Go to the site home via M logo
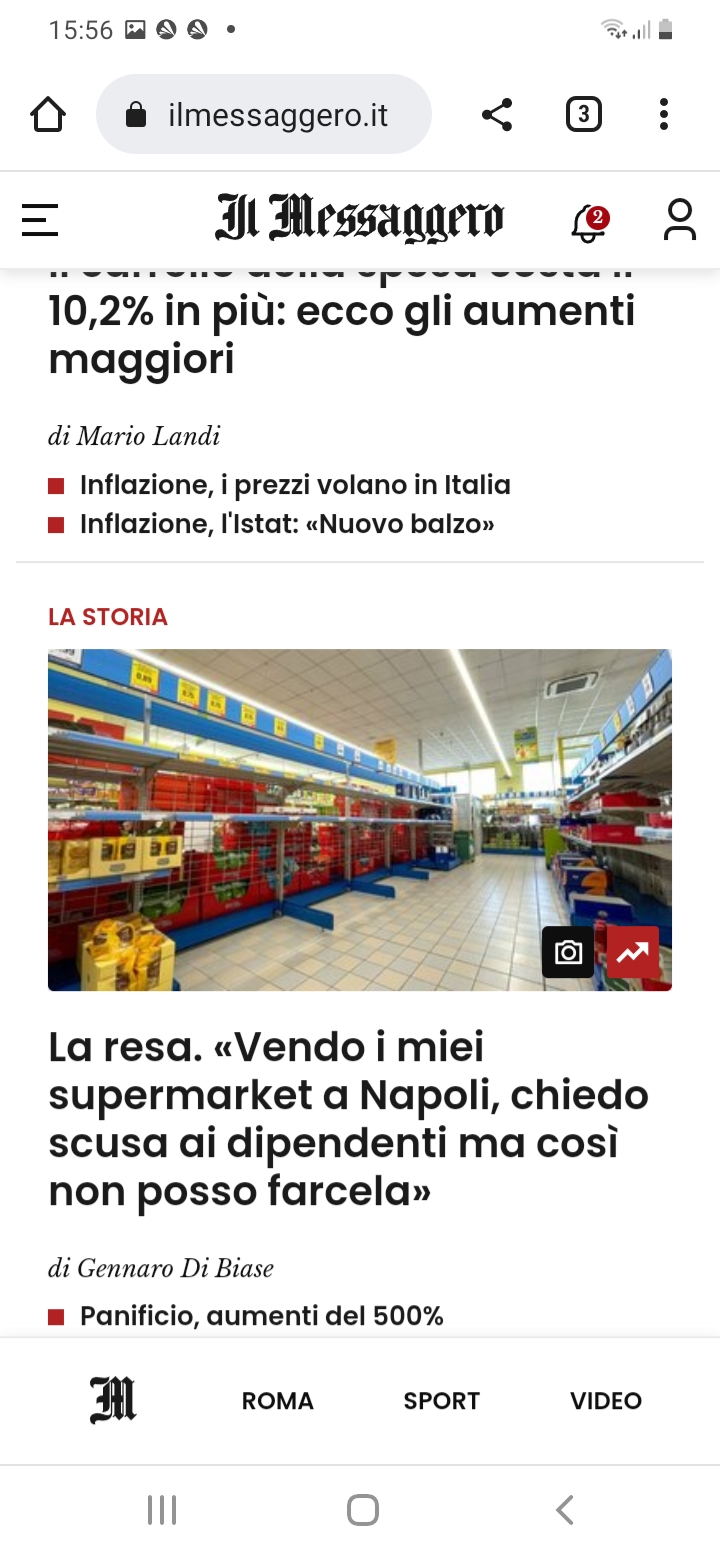This screenshot has height=1560, width=720. pyautogui.click(x=113, y=1400)
